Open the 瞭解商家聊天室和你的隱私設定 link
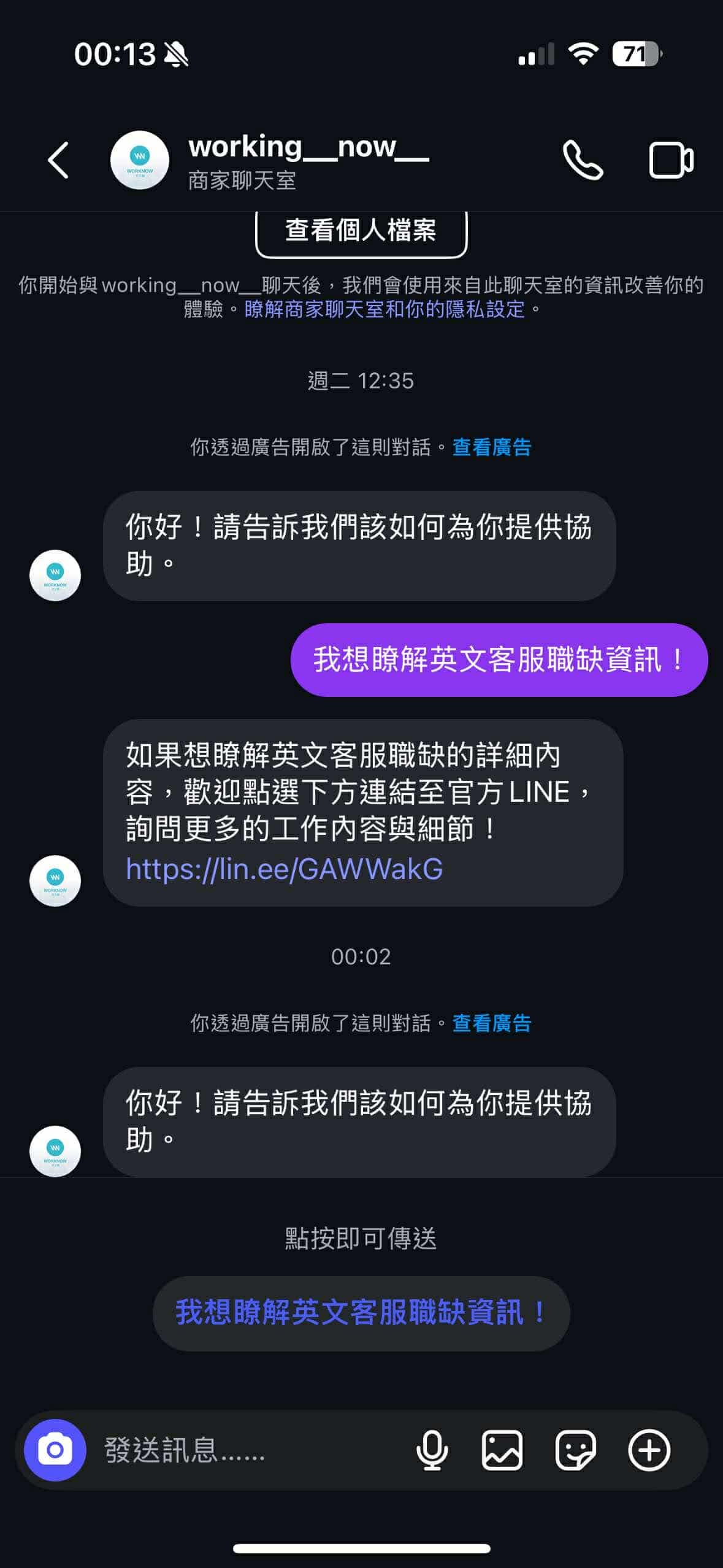This screenshot has width=723, height=1568. point(384,309)
